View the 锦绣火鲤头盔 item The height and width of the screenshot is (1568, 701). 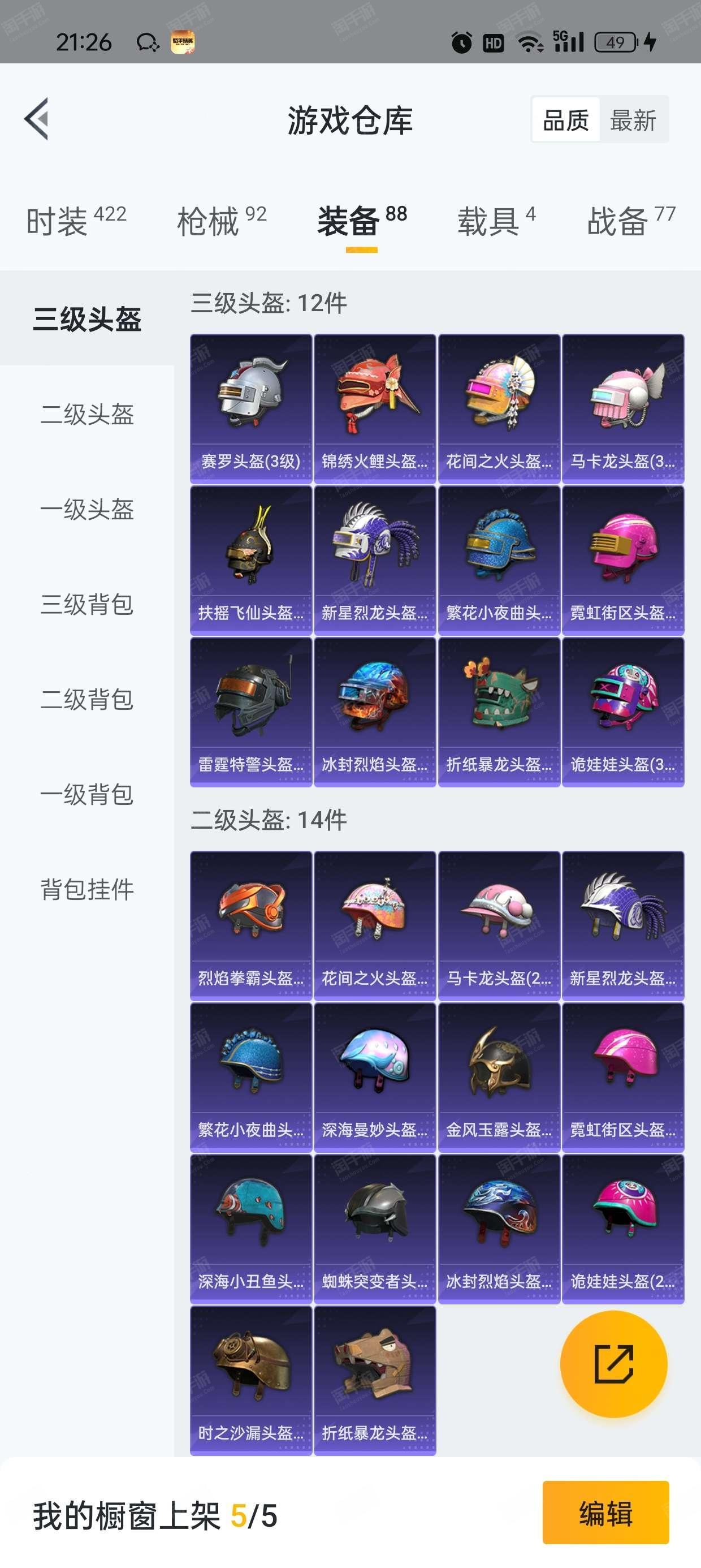click(x=375, y=408)
